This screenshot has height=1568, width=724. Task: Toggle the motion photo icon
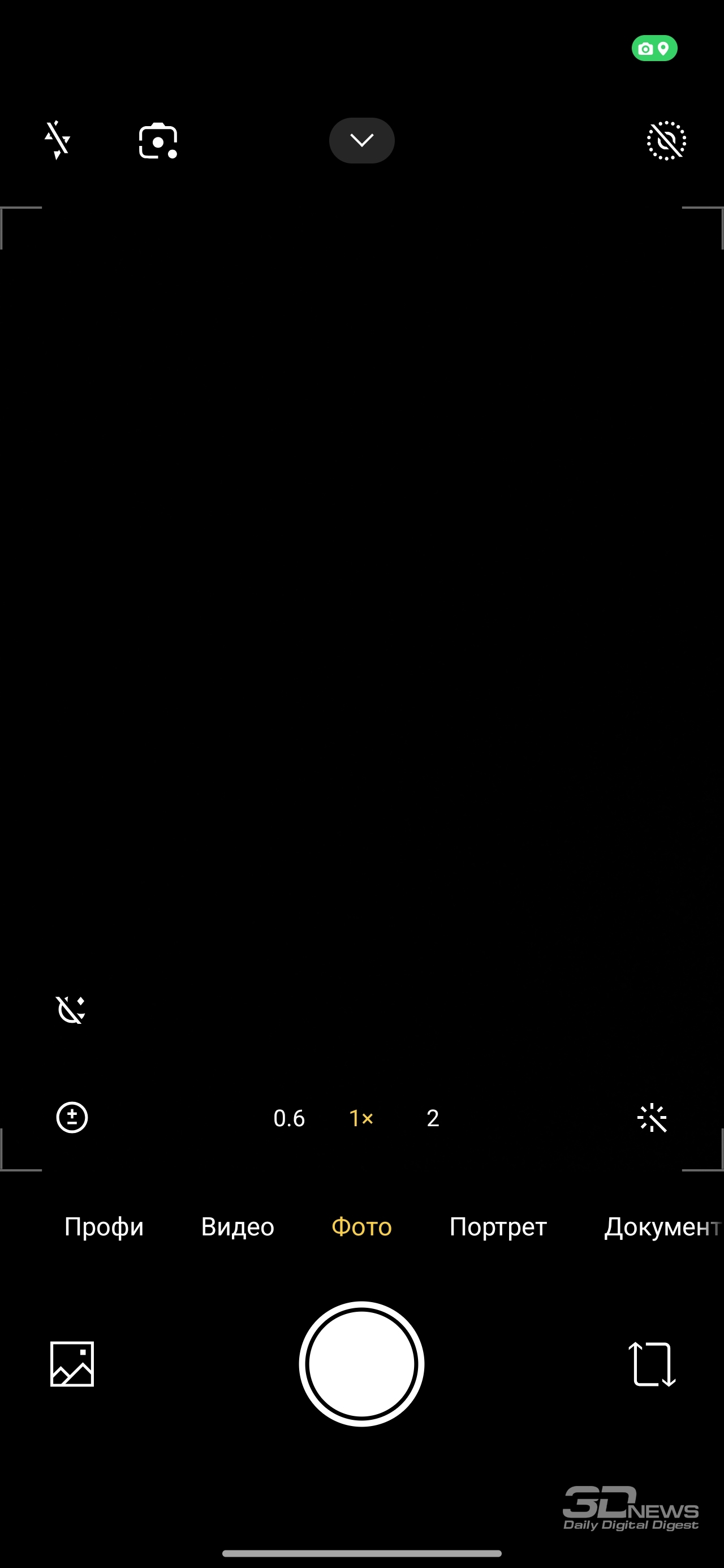[666, 141]
